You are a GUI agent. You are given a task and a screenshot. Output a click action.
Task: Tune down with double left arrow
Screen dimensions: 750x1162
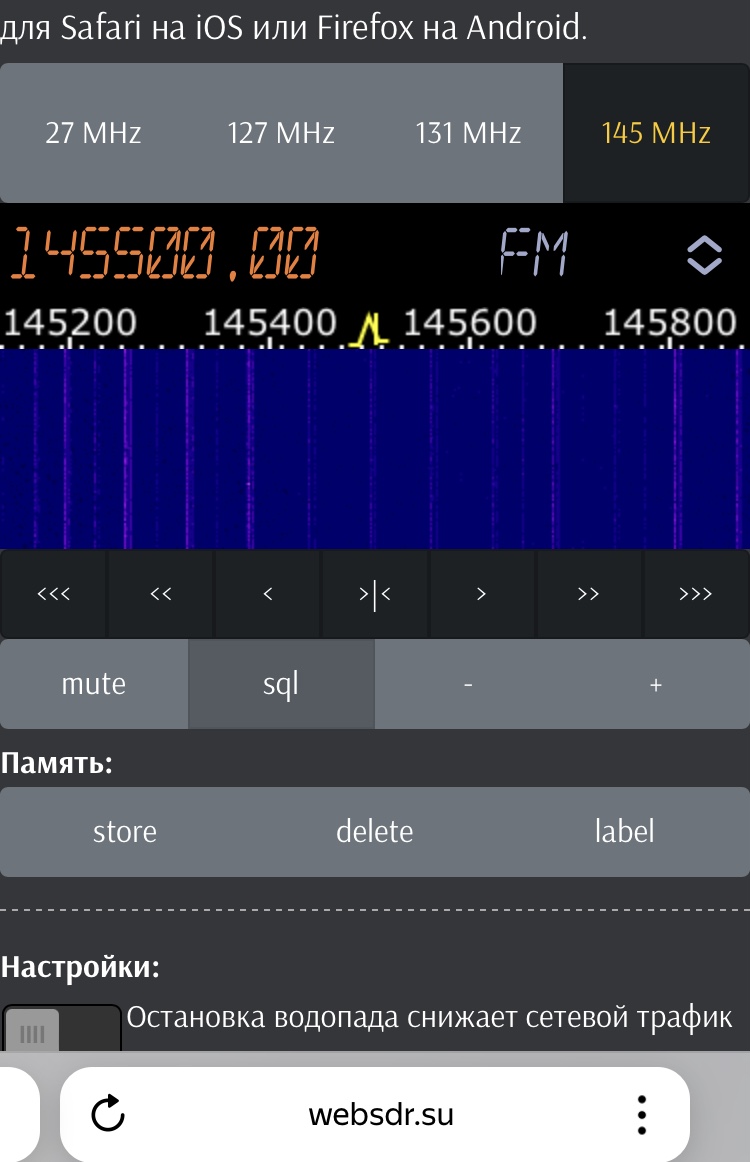tap(161, 594)
